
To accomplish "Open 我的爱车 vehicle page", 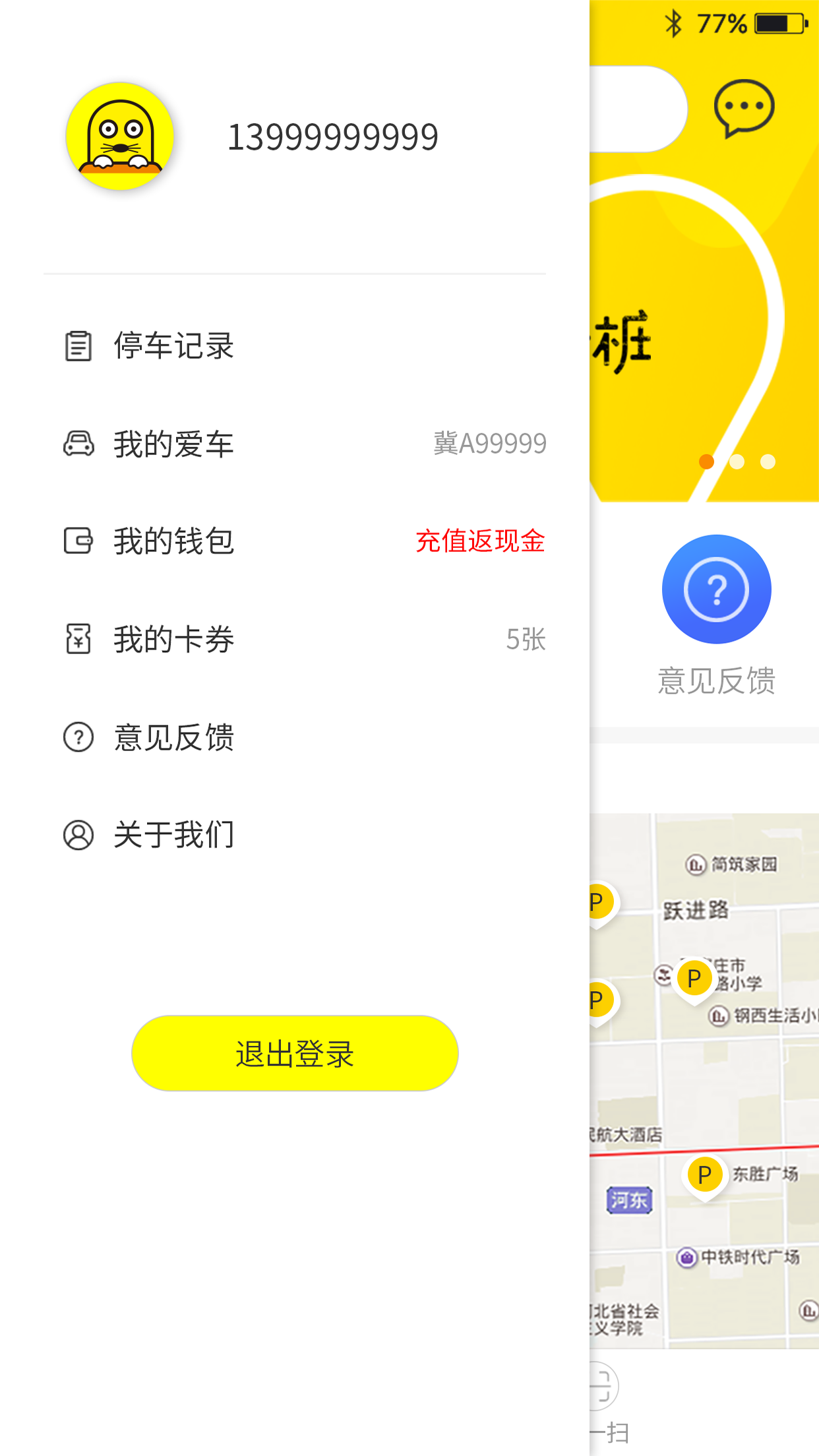I will 173,444.
